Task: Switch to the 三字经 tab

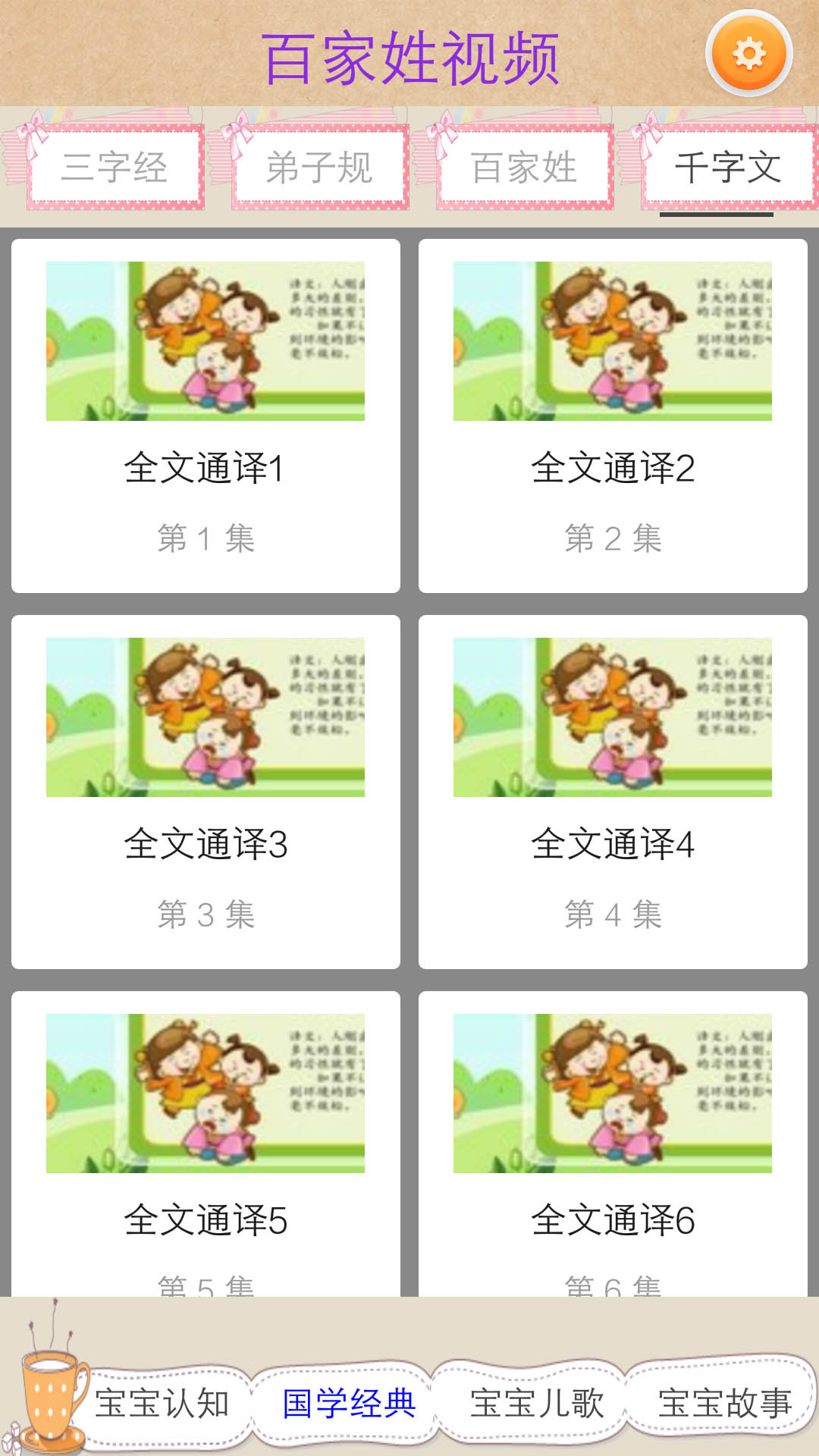Action: click(115, 168)
